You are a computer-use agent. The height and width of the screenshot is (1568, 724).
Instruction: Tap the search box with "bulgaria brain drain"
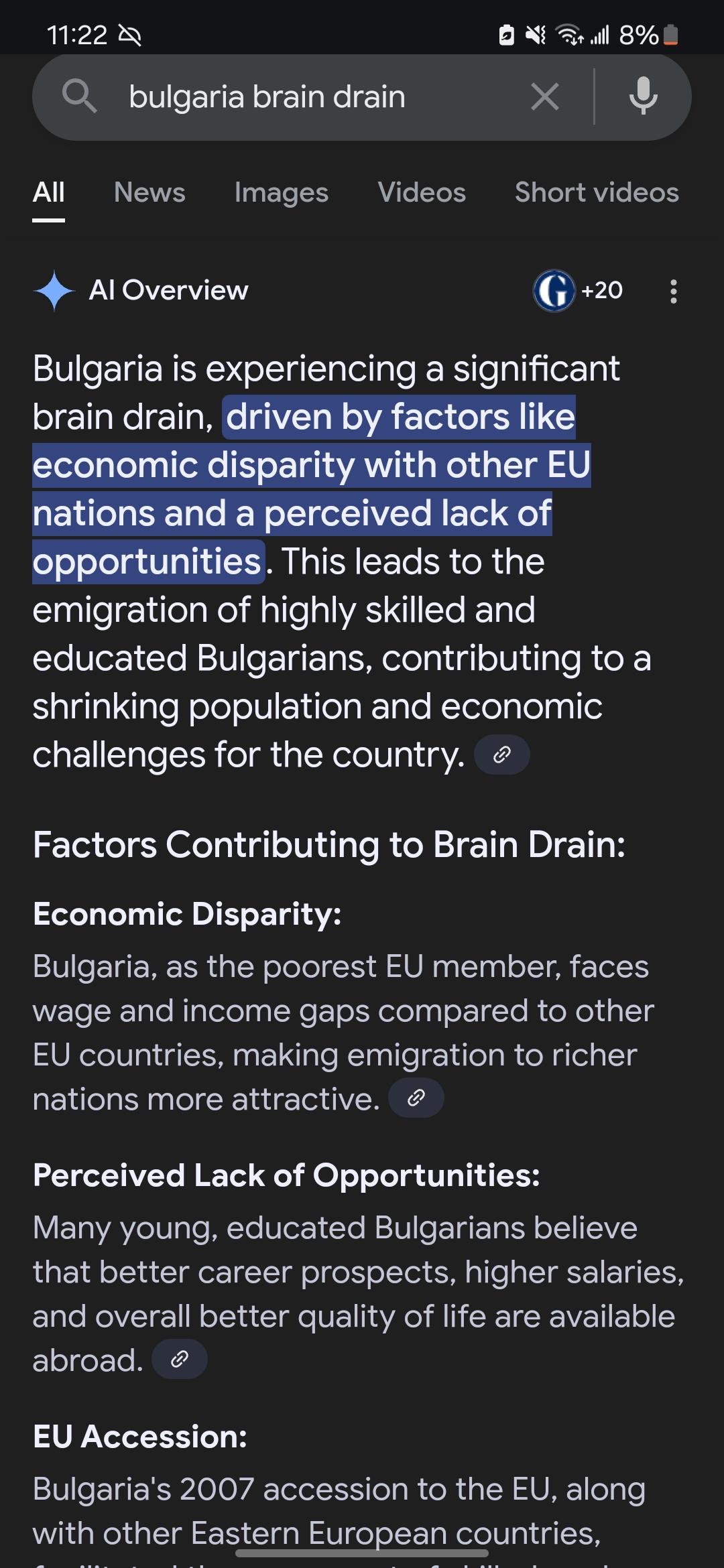315,97
